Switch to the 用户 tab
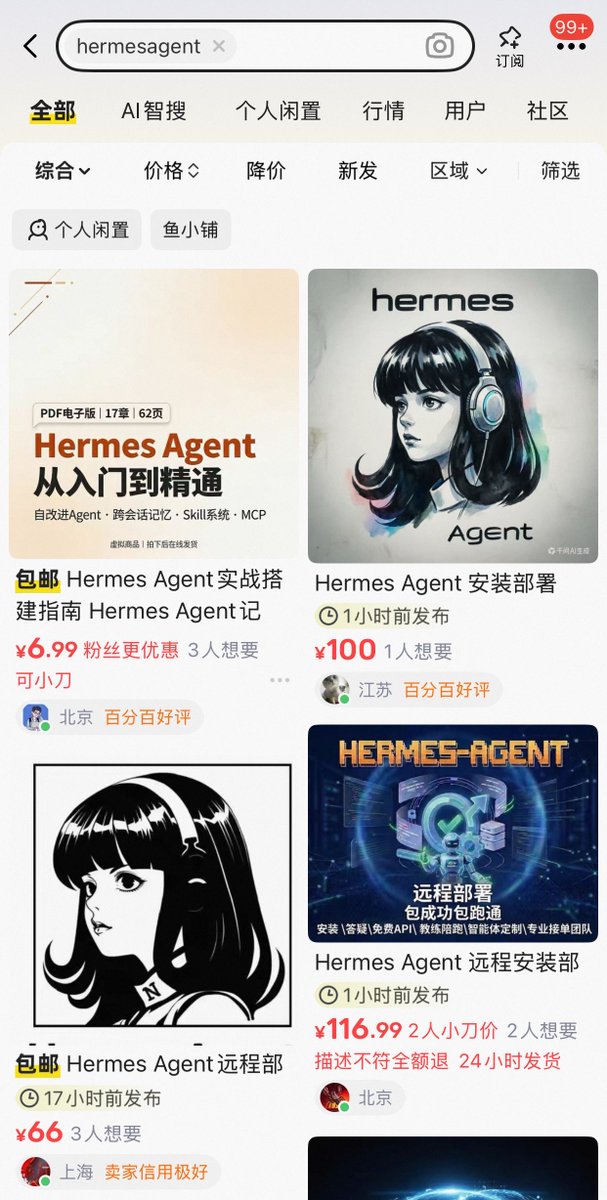Screen dimensions: 607x1200 point(465,111)
